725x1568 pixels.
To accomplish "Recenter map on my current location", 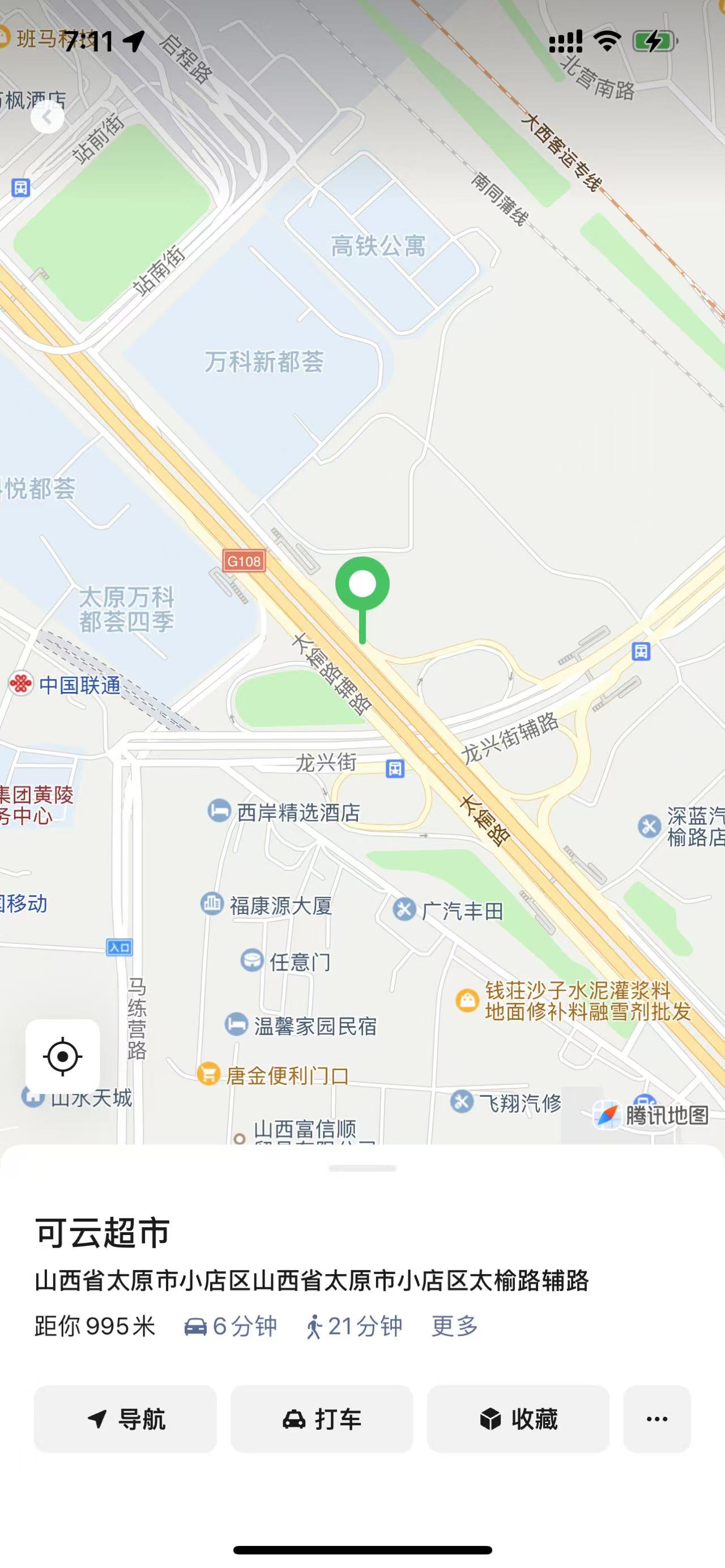I will [63, 1056].
